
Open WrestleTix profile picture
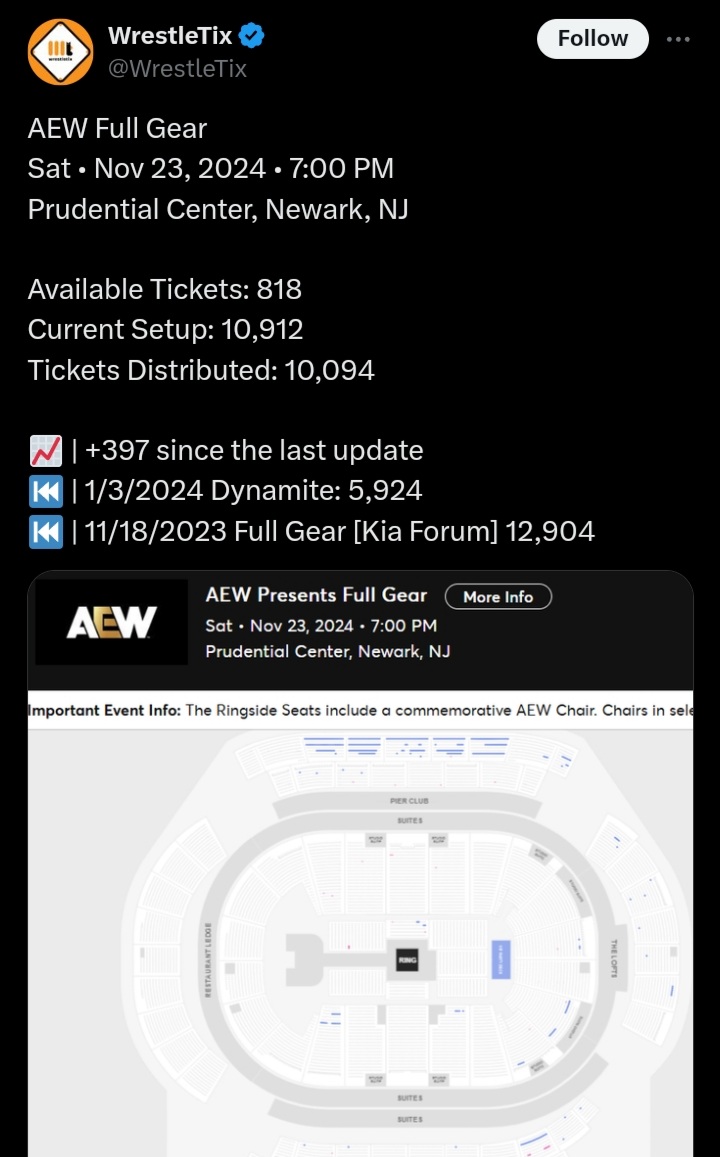click(61, 53)
